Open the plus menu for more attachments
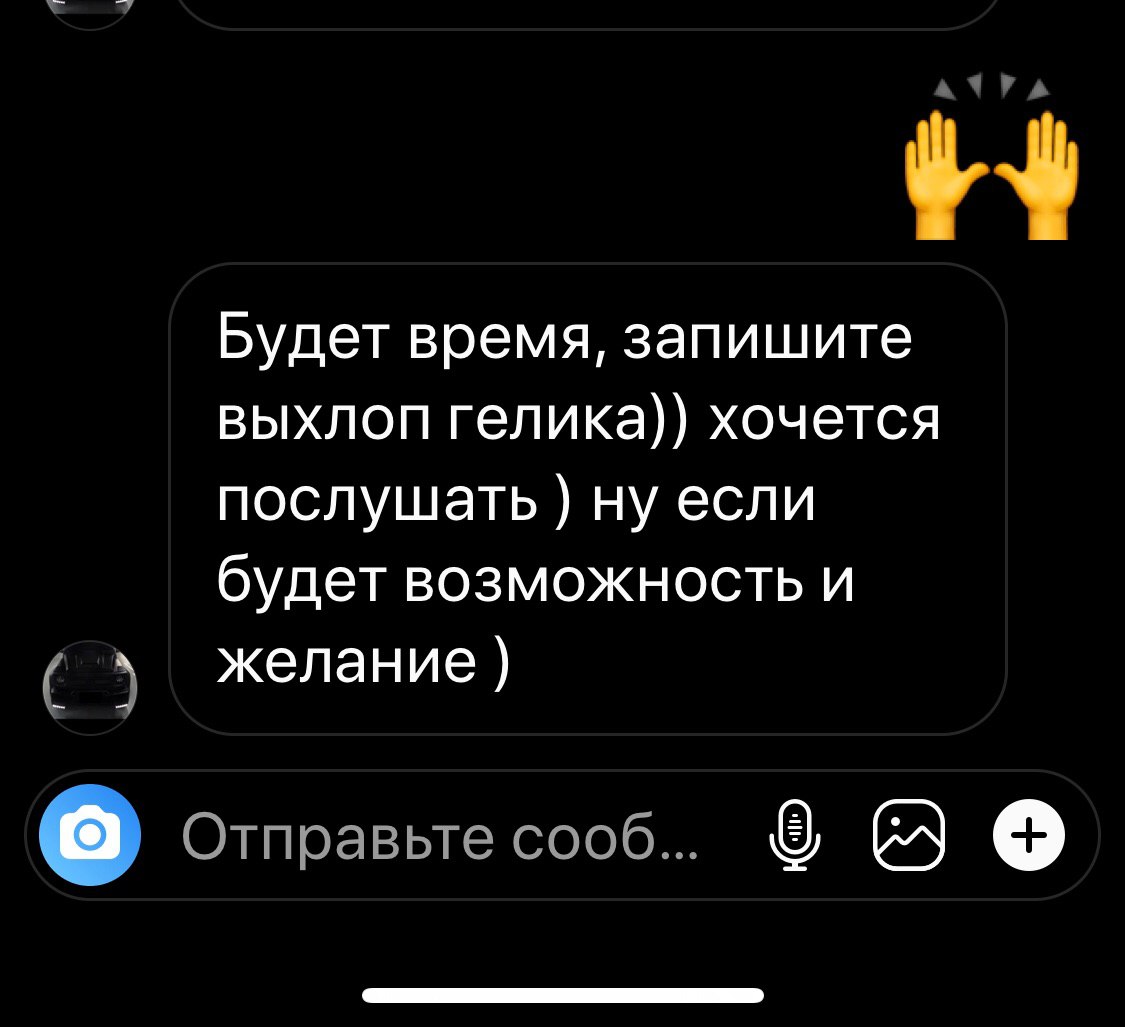The image size is (1125, 1027). 1030,834
